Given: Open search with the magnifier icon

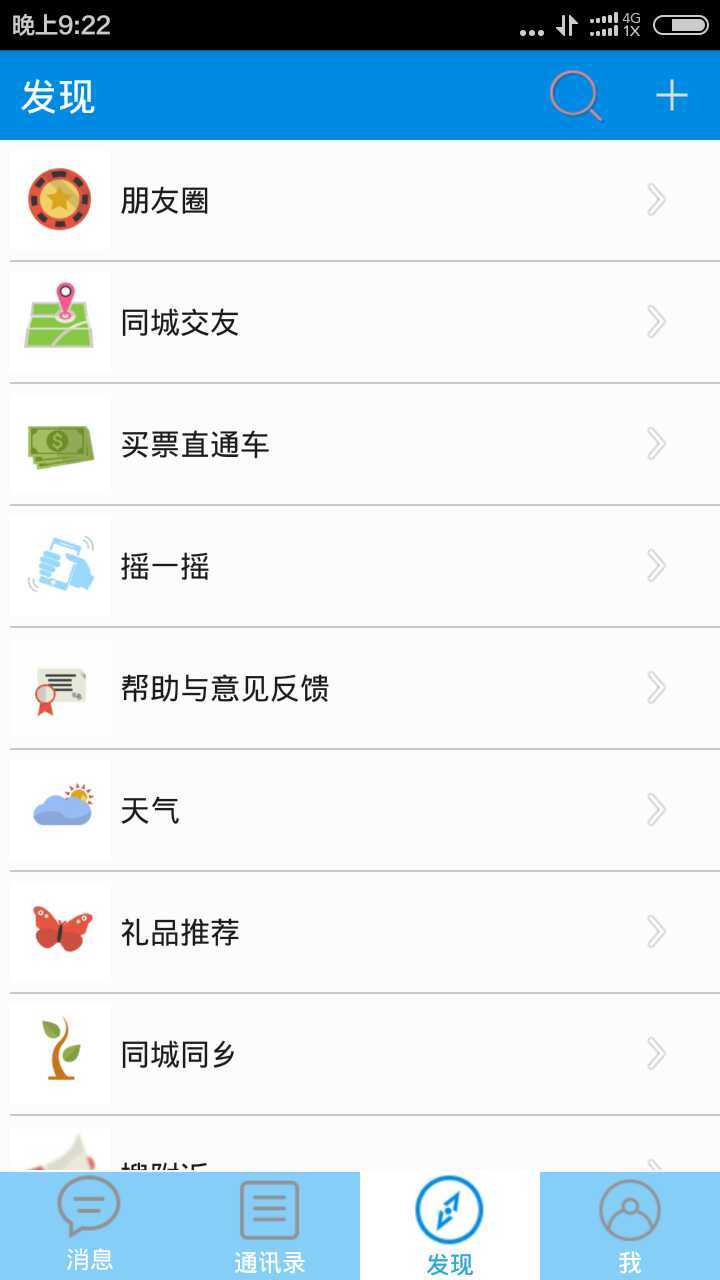Looking at the screenshot, I should (x=575, y=95).
